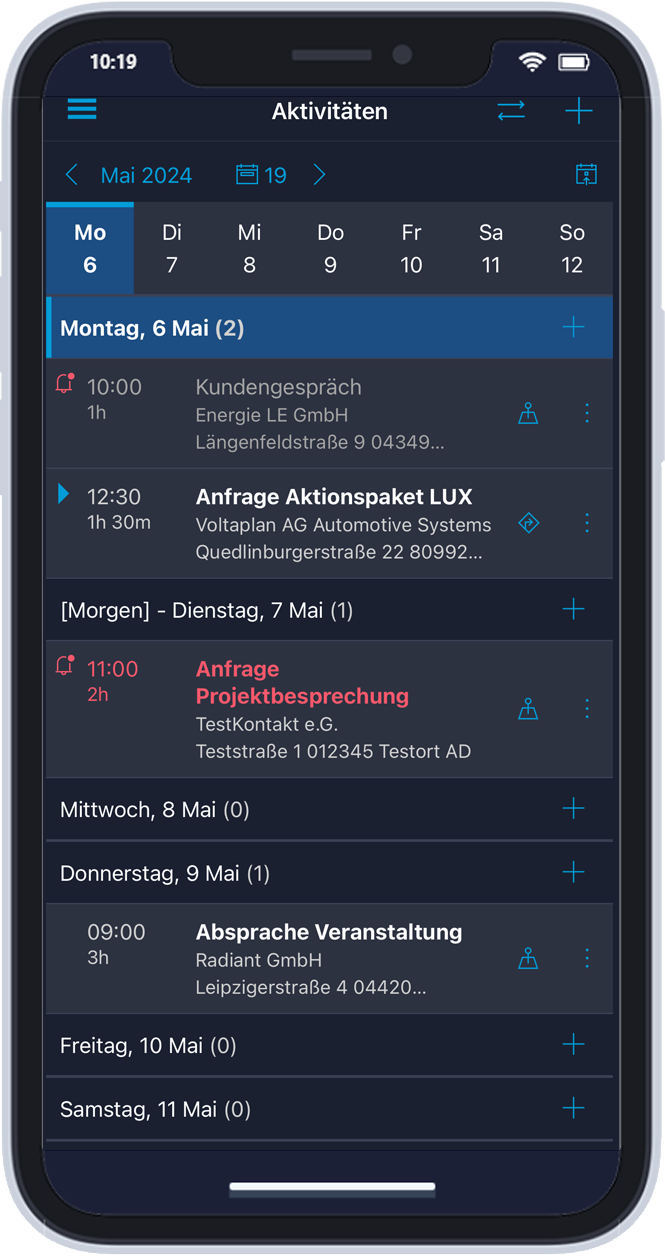Show map for Kundengespräch
This screenshot has width=665, height=1258.
pos(529,413)
